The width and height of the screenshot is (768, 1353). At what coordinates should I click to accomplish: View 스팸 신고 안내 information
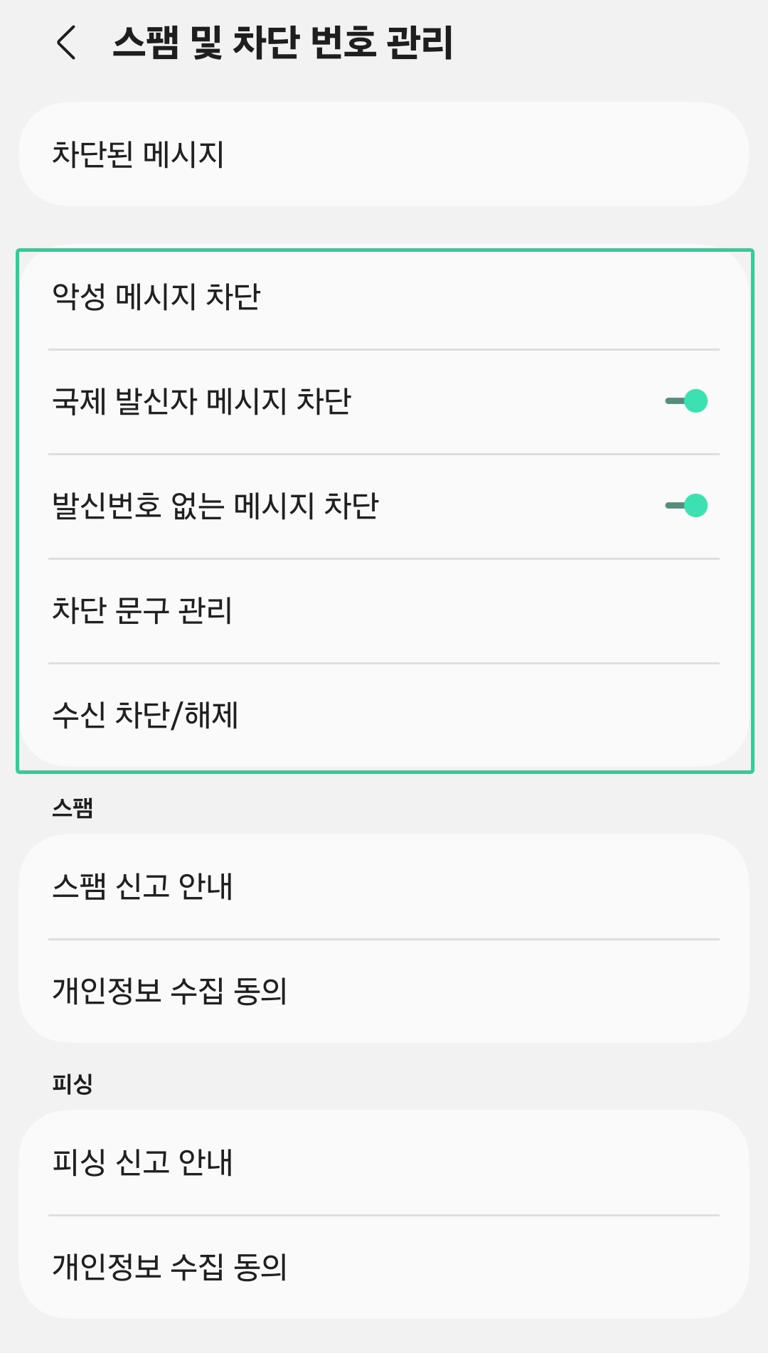(x=384, y=886)
